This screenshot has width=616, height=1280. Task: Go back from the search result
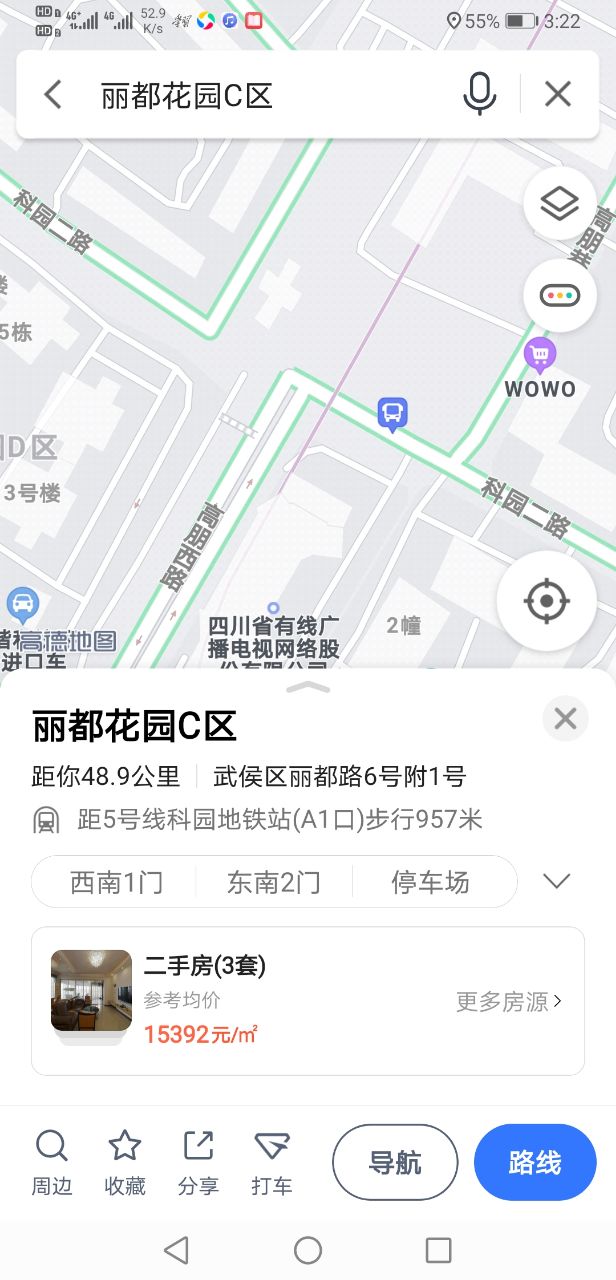[x=53, y=95]
